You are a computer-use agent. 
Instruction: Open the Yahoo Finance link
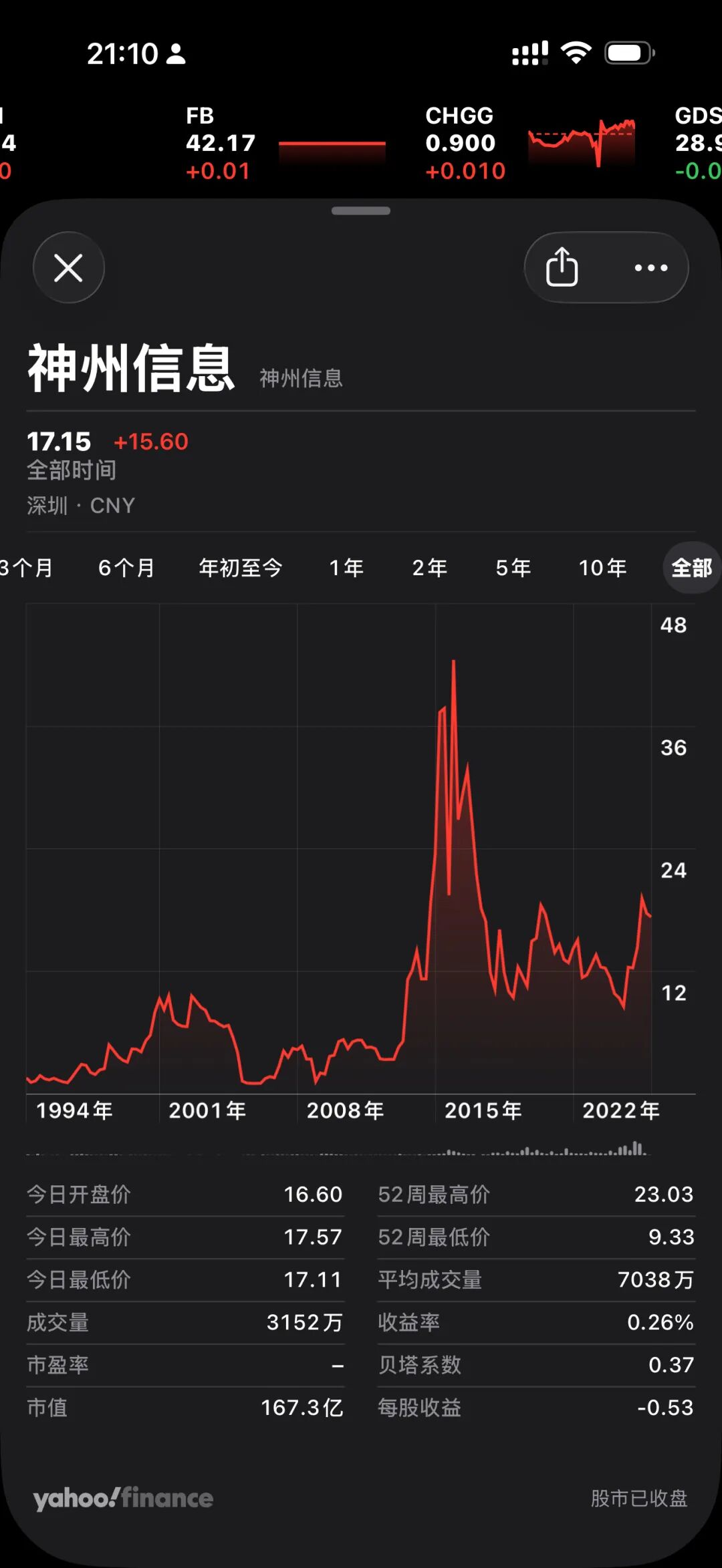tap(123, 1498)
